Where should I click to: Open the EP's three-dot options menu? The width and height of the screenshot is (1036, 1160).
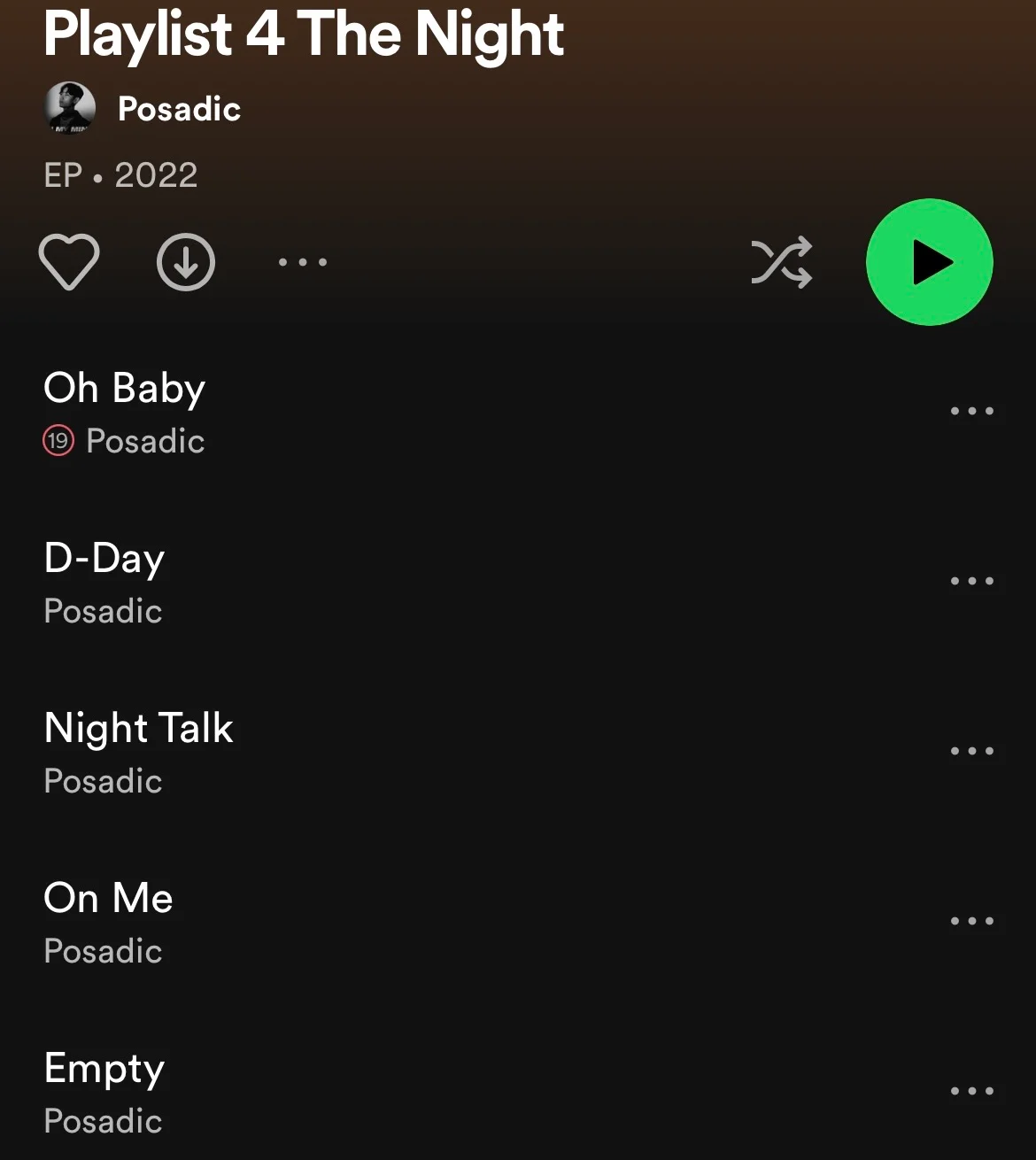[x=303, y=262]
